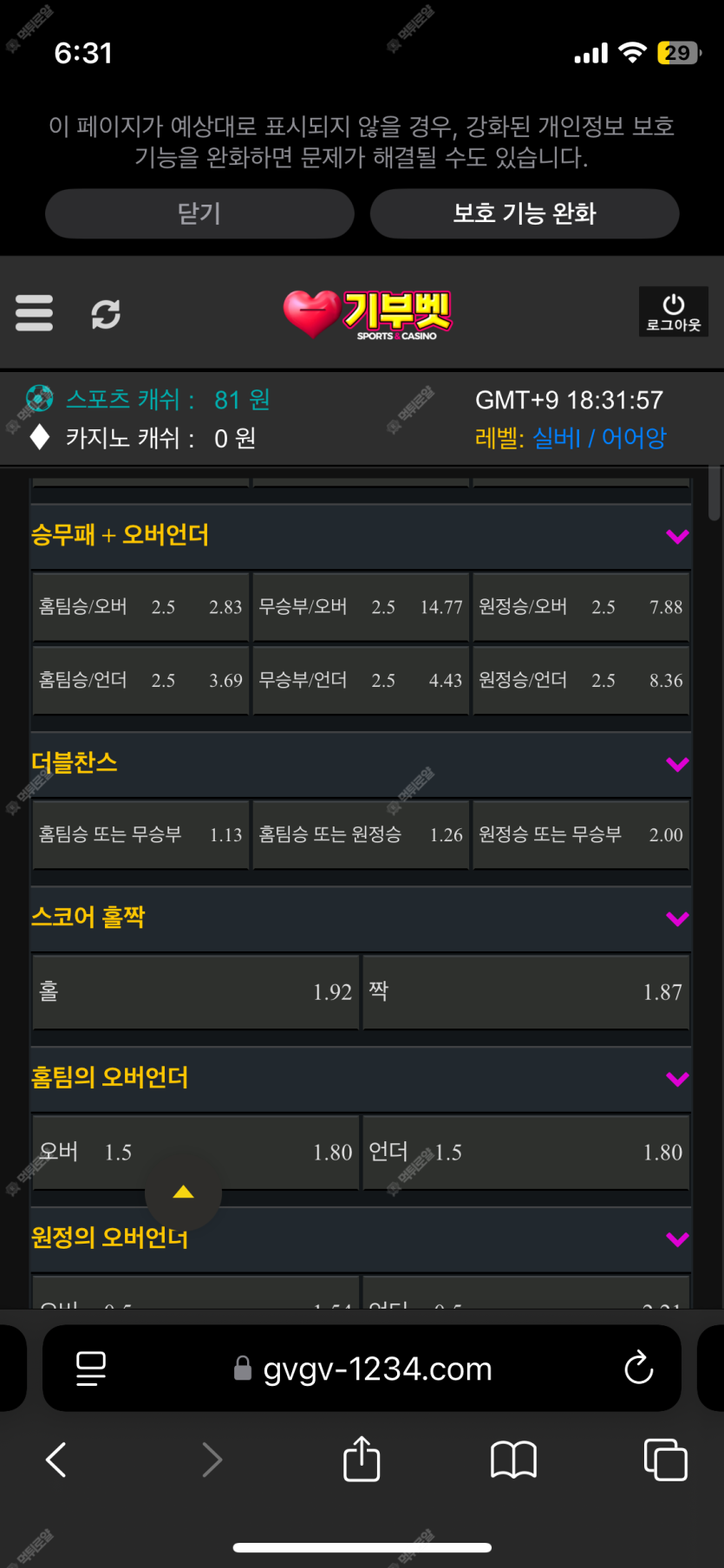The height and width of the screenshot is (1568, 724).
Task: Pick 원정승 또는 무승부 at 2.00
Action: (581, 835)
